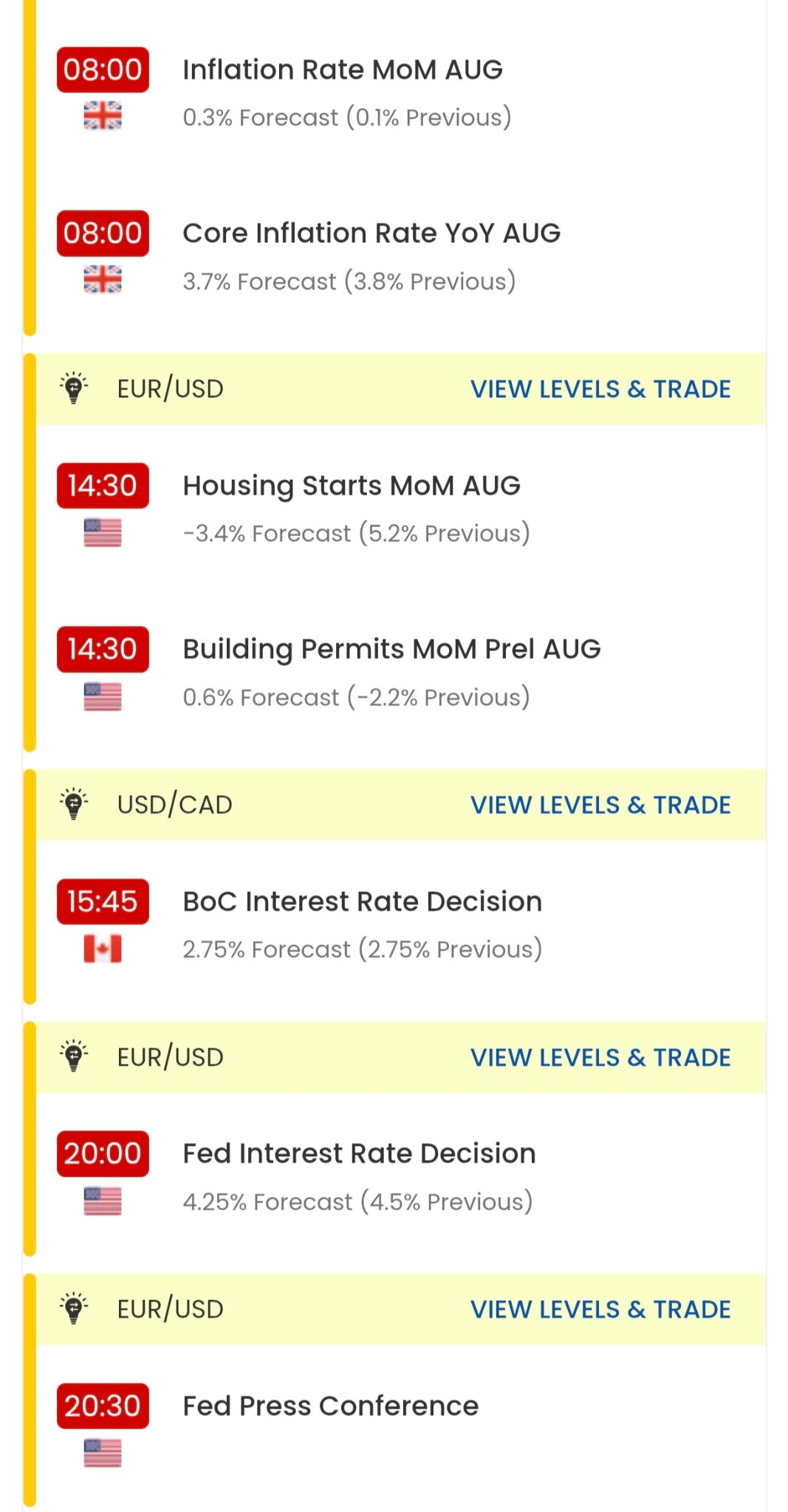788x1512 pixels.
Task: Tap View Levels & Trade for USD/CAD
Action: coord(600,805)
